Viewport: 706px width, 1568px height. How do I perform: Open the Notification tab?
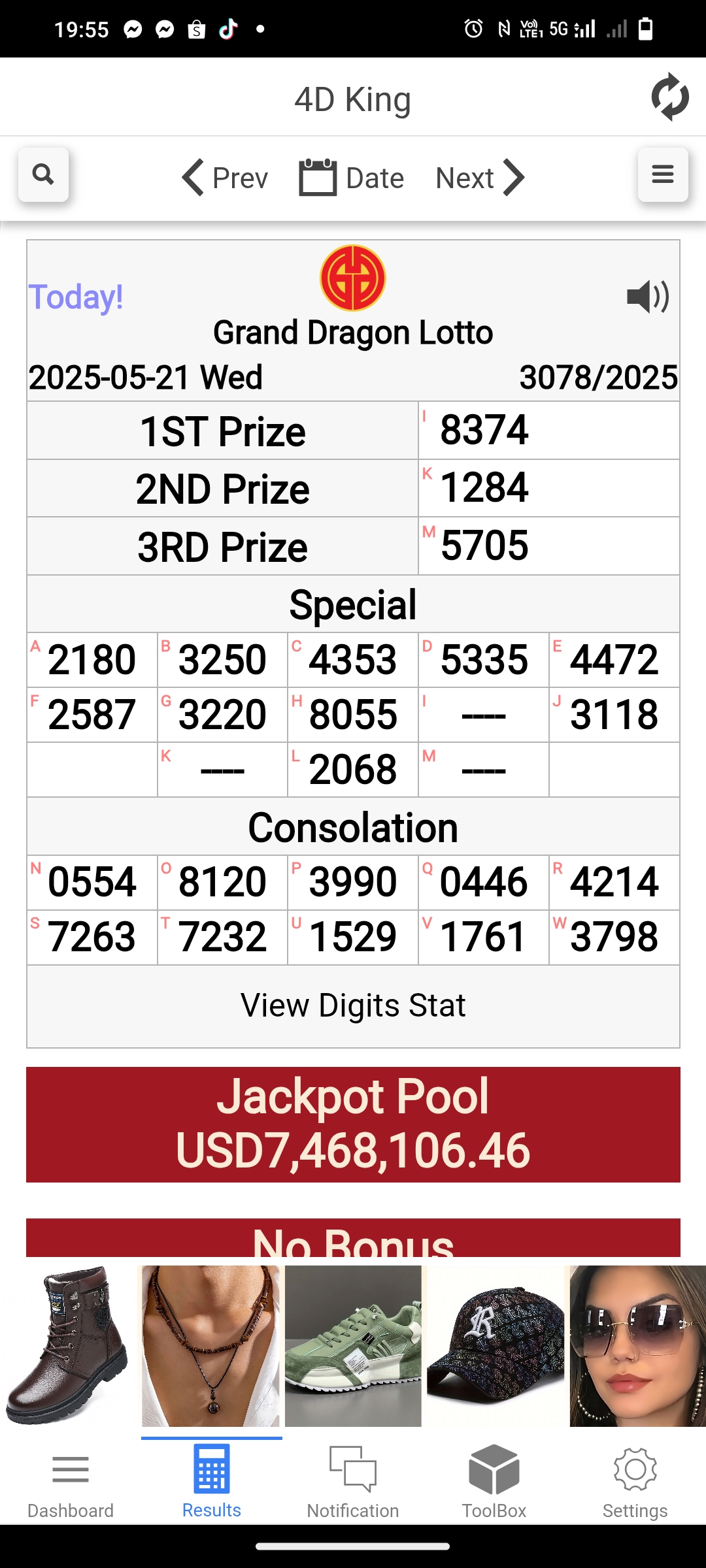click(x=353, y=1482)
